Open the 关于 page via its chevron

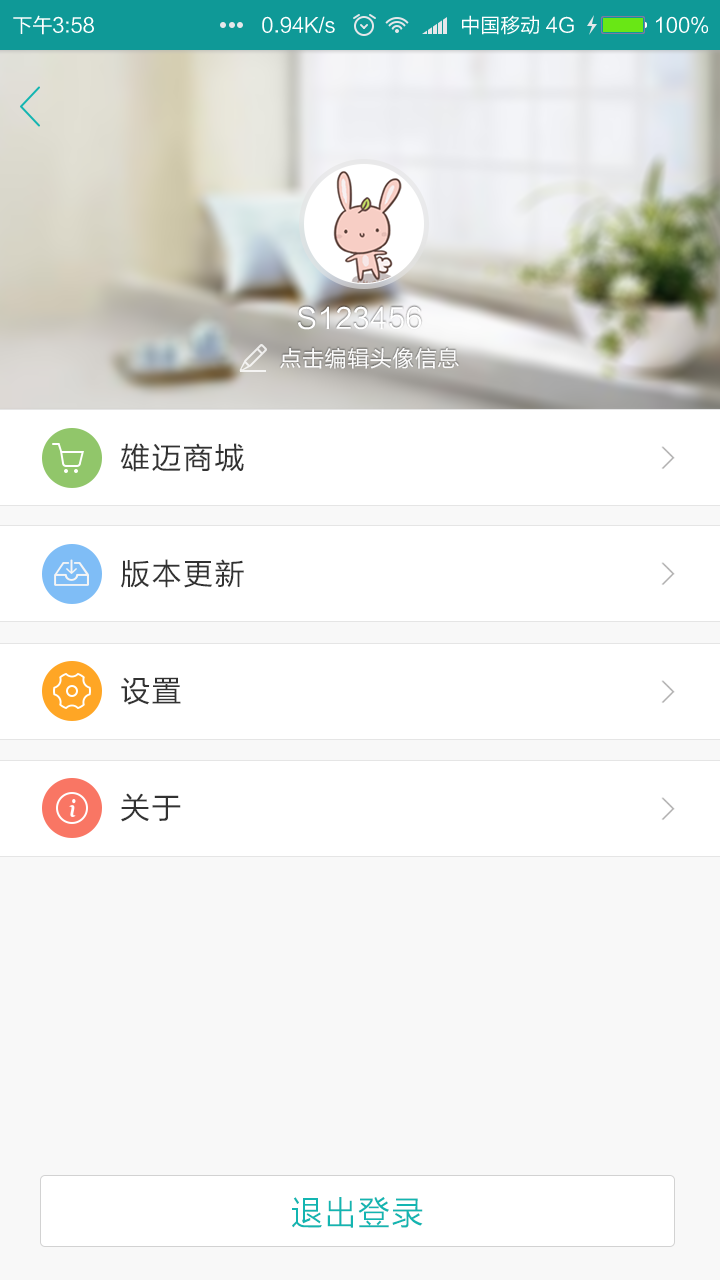coord(667,808)
